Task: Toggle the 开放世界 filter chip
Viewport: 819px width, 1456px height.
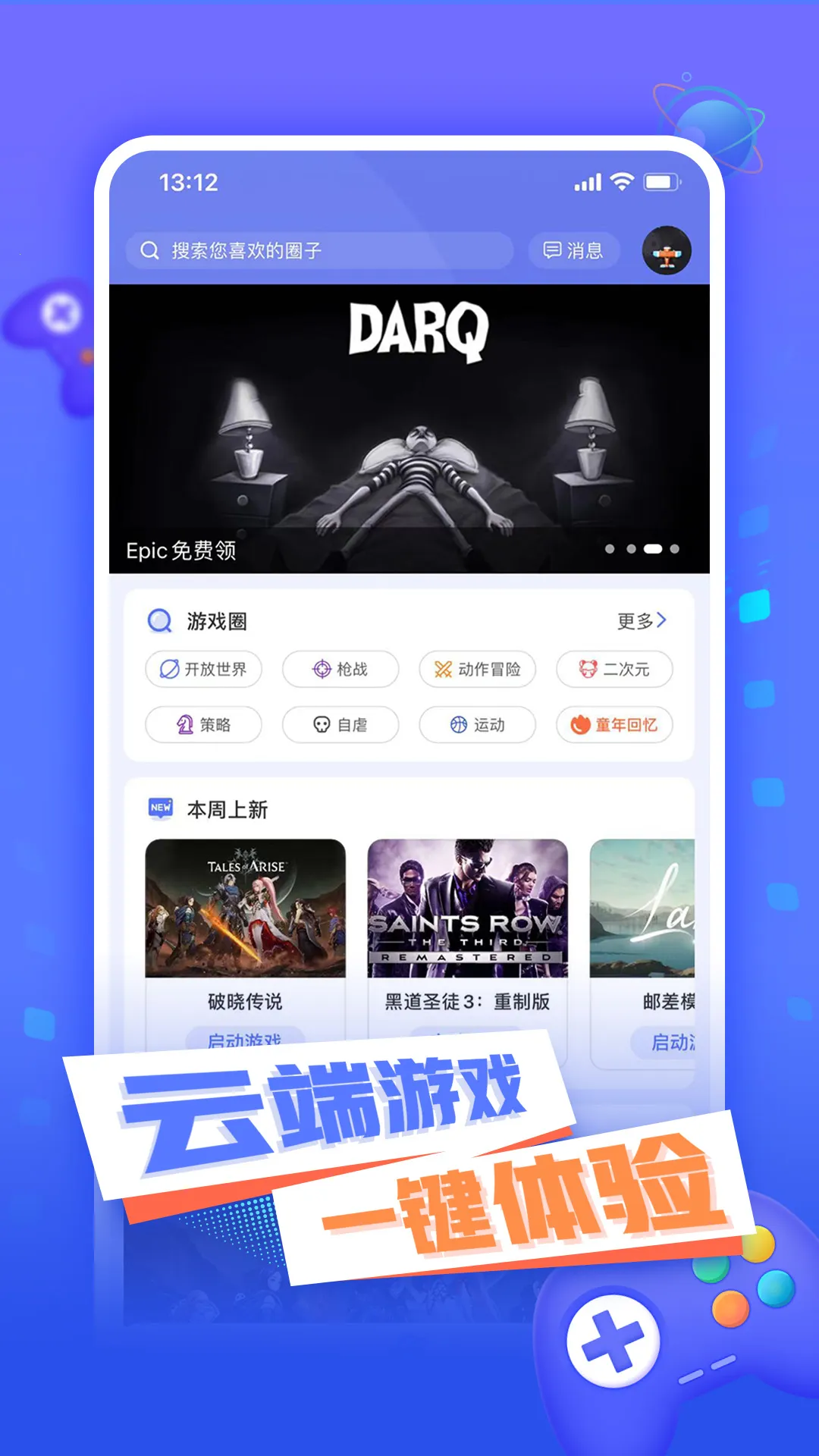Action: (203, 670)
